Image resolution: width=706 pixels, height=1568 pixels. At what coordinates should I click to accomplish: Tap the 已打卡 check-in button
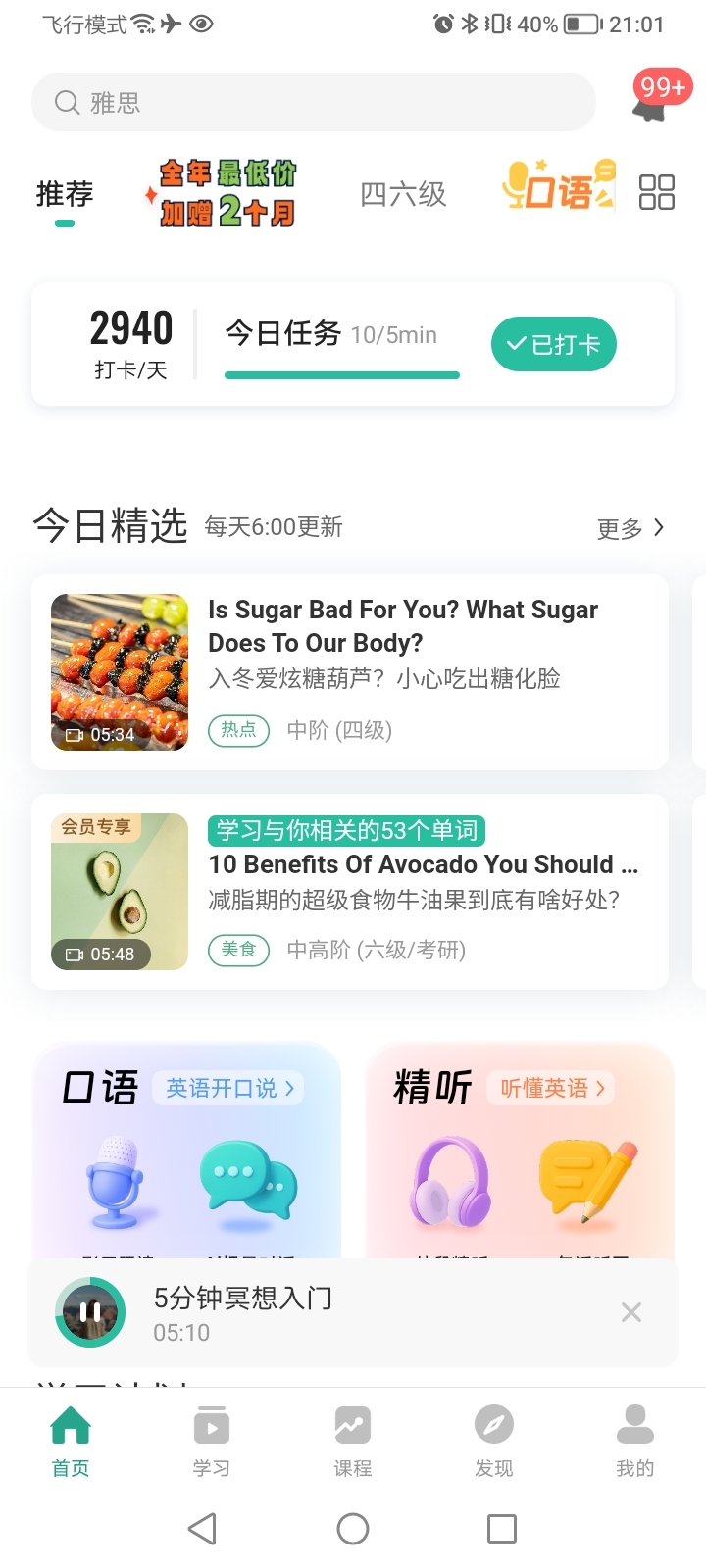tap(553, 344)
